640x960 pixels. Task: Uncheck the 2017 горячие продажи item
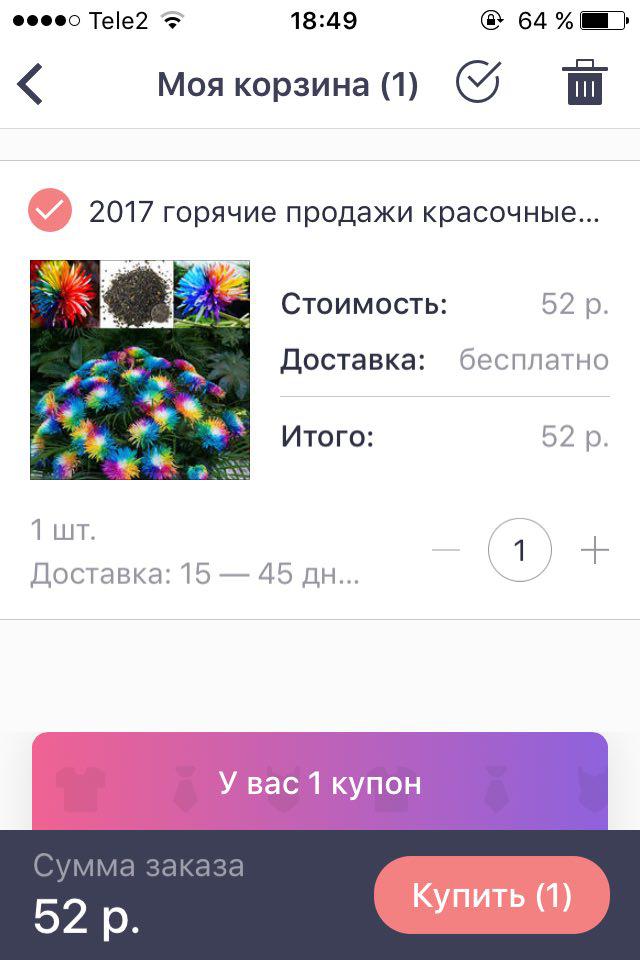50,211
